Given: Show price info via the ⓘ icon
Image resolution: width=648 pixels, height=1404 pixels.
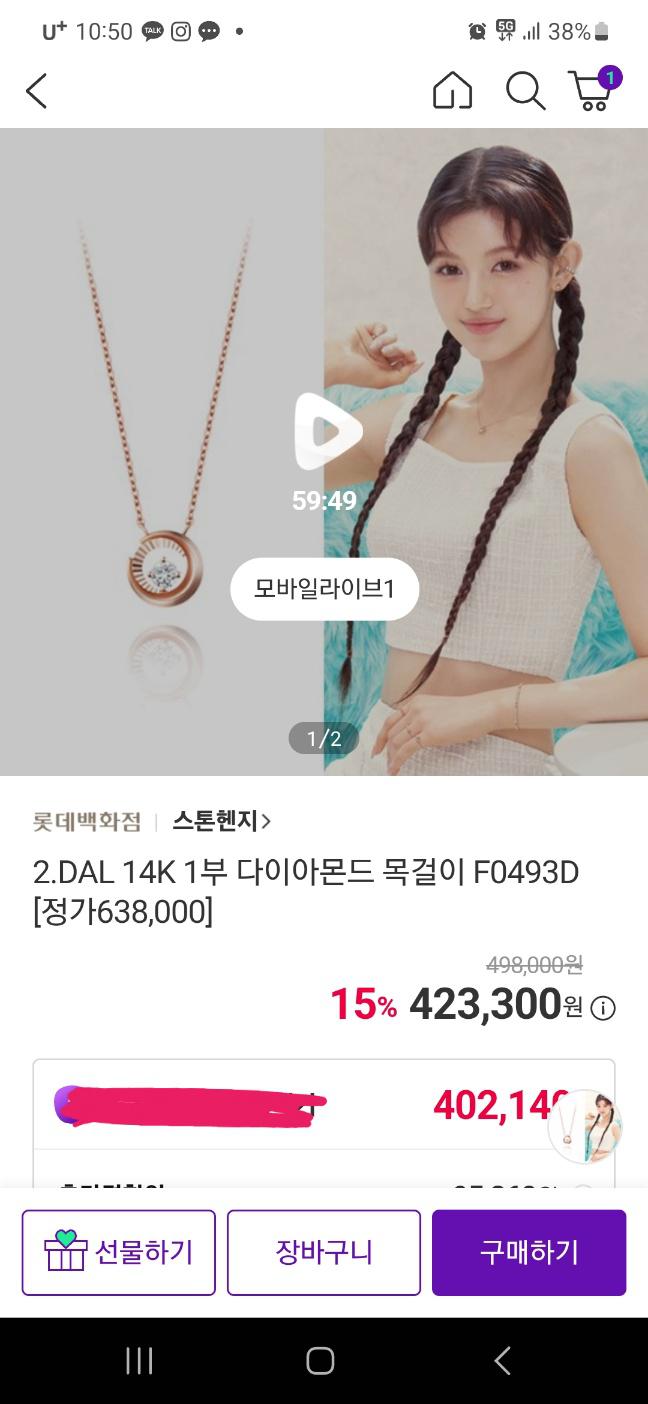Looking at the screenshot, I should pos(603,1008).
